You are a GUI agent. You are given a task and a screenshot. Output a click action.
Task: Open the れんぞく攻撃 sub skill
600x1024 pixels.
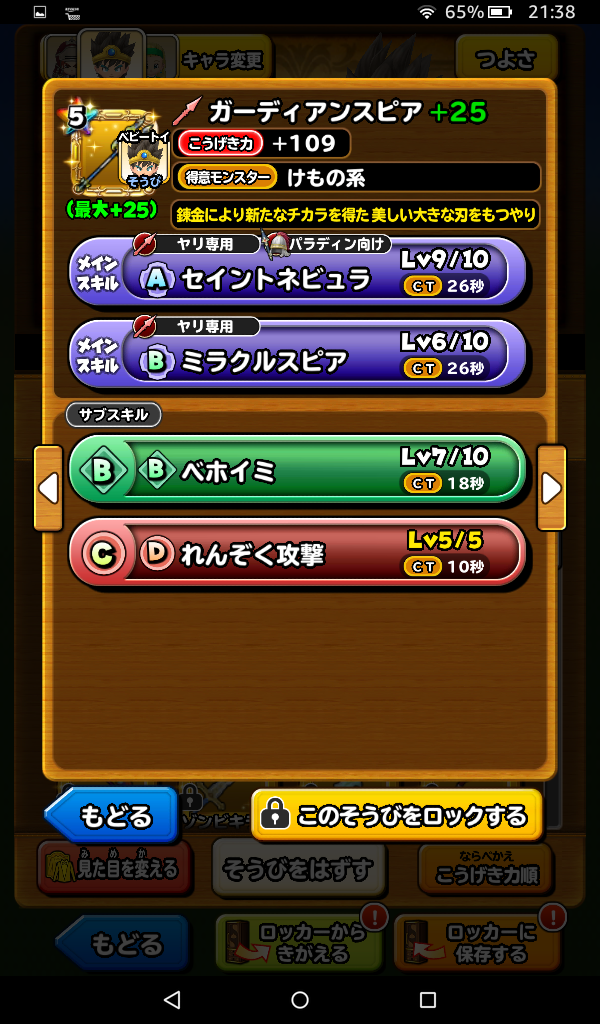click(297, 552)
